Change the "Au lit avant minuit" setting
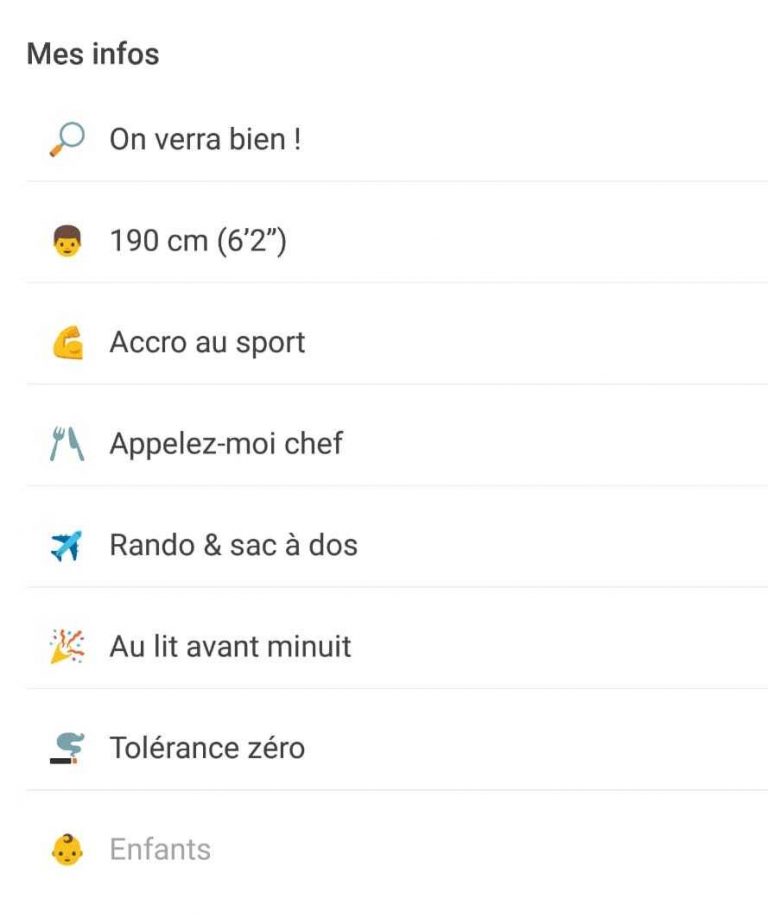This screenshot has height=917, width=768. click(x=230, y=646)
